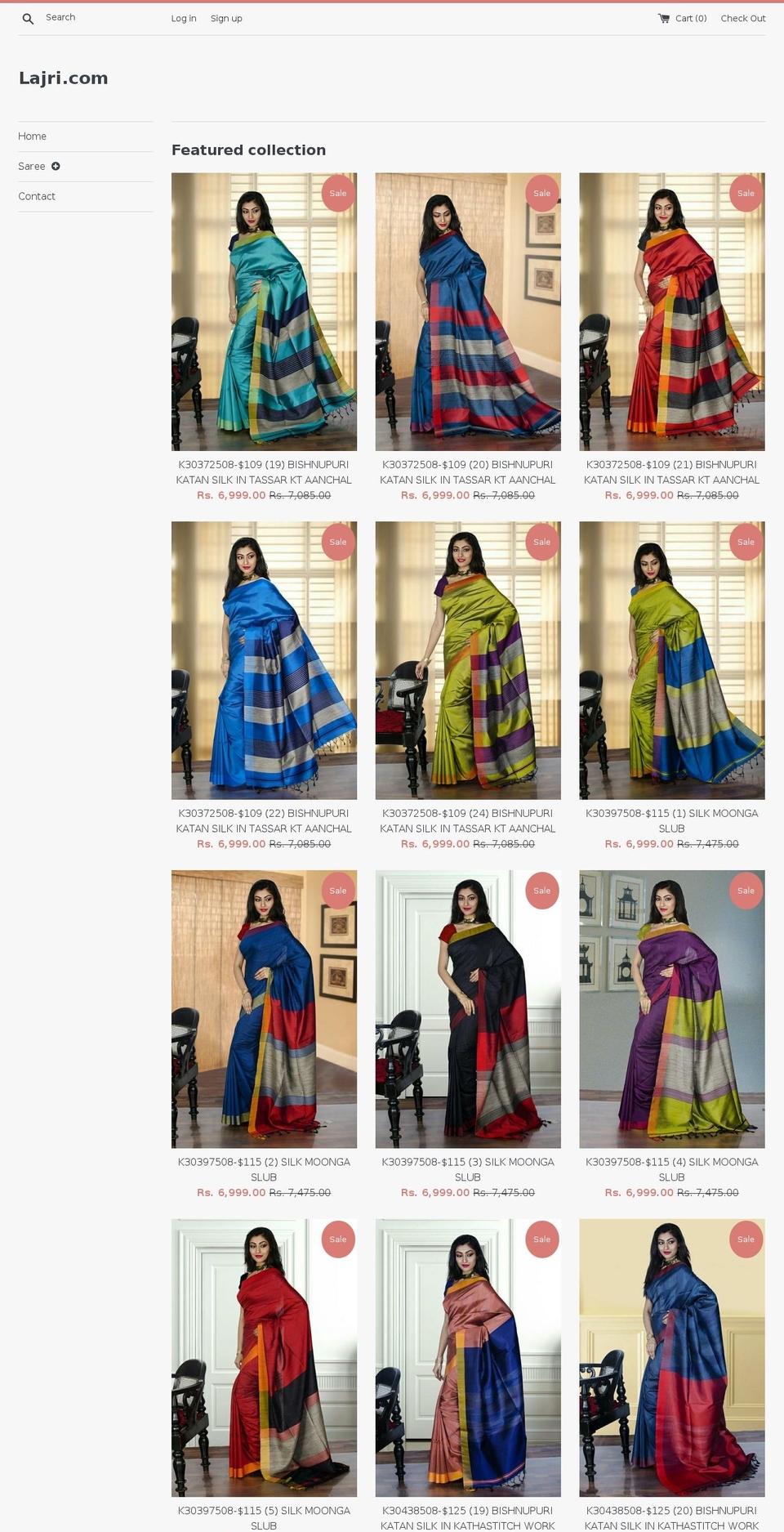Image resolution: width=784 pixels, height=1532 pixels.
Task: Open the shopping cart icon
Action: pyautogui.click(x=663, y=17)
